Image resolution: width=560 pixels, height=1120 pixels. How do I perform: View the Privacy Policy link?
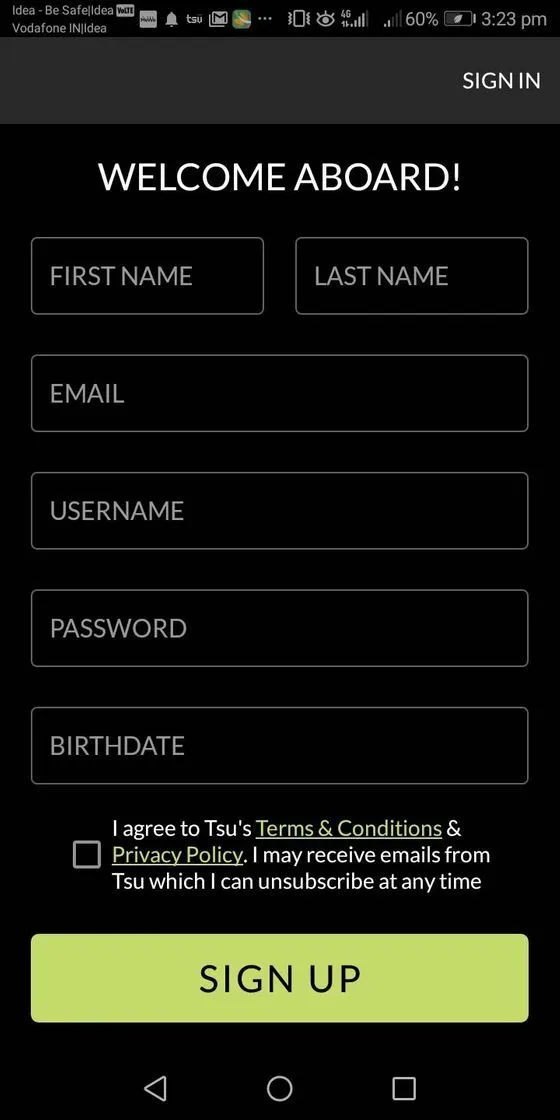pos(177,855)
